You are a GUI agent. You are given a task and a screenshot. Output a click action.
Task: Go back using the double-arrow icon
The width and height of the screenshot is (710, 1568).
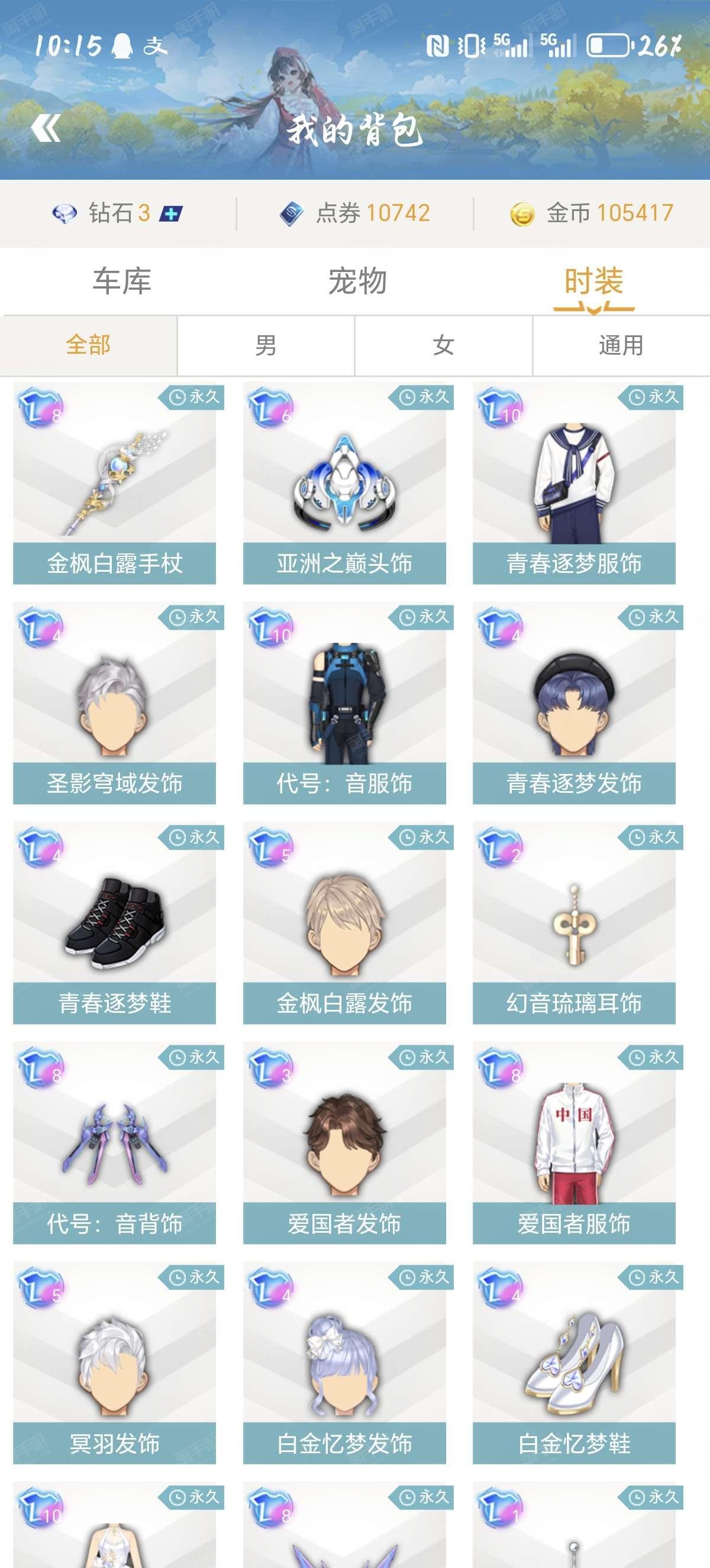[x=46, y=128]
